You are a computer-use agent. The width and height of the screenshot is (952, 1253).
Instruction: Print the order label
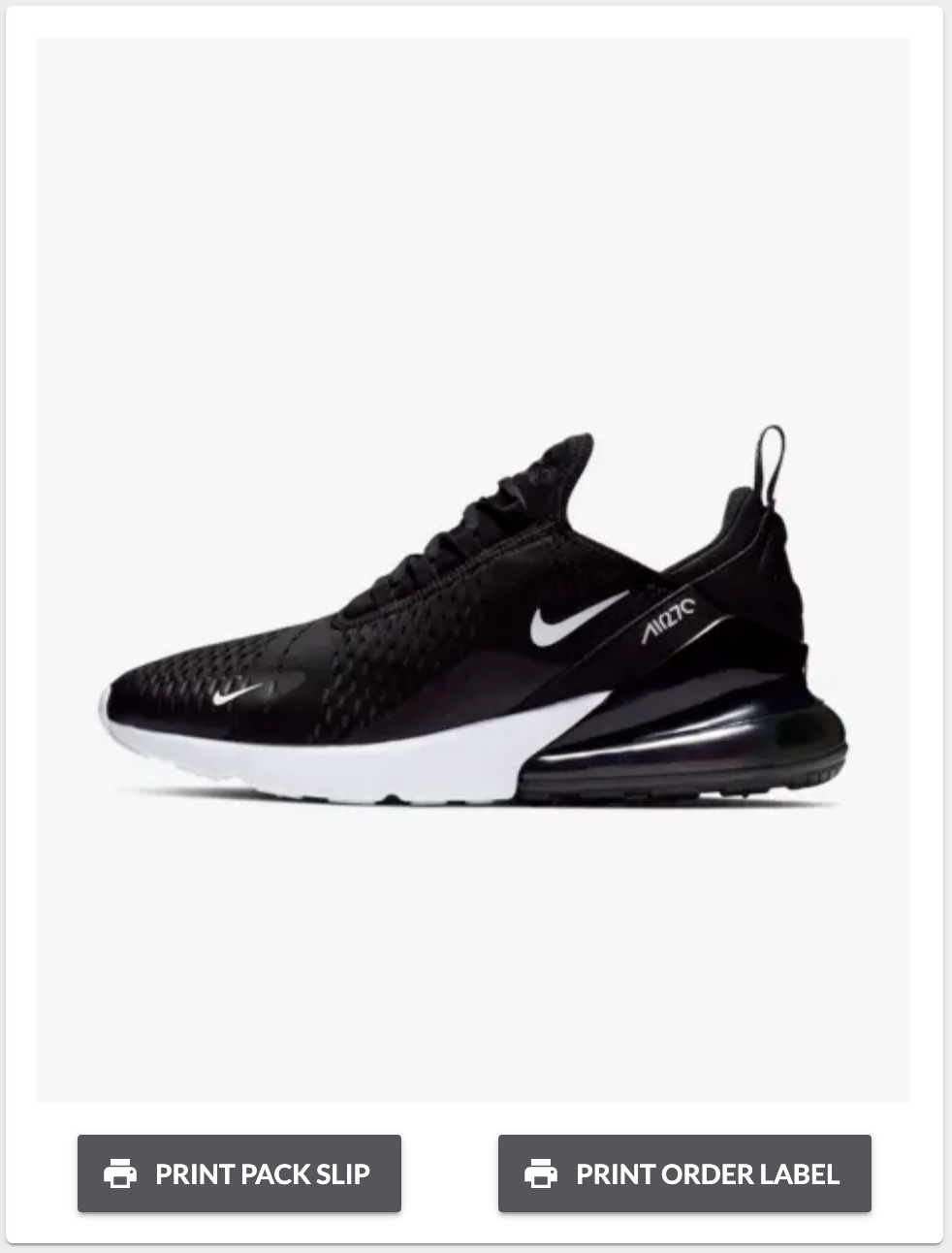point(684,1173)
